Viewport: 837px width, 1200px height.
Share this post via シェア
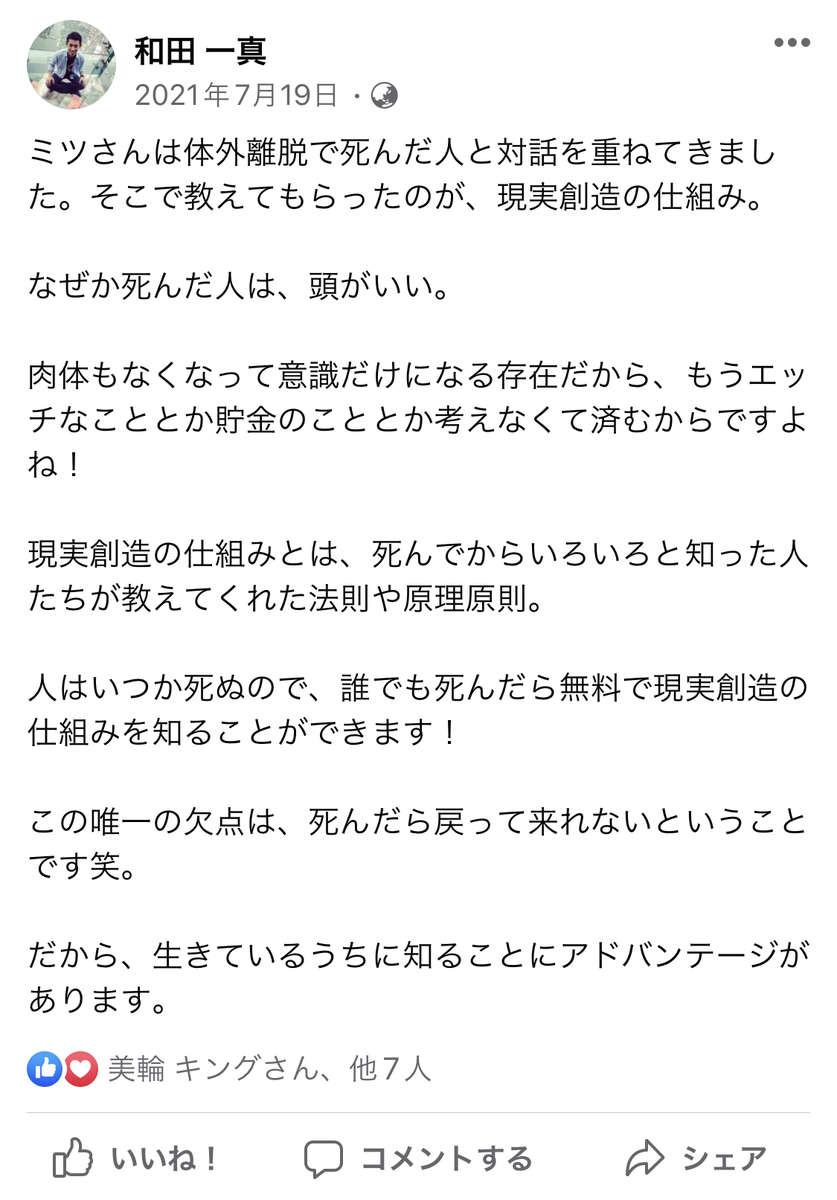[x=696, y=1159]
